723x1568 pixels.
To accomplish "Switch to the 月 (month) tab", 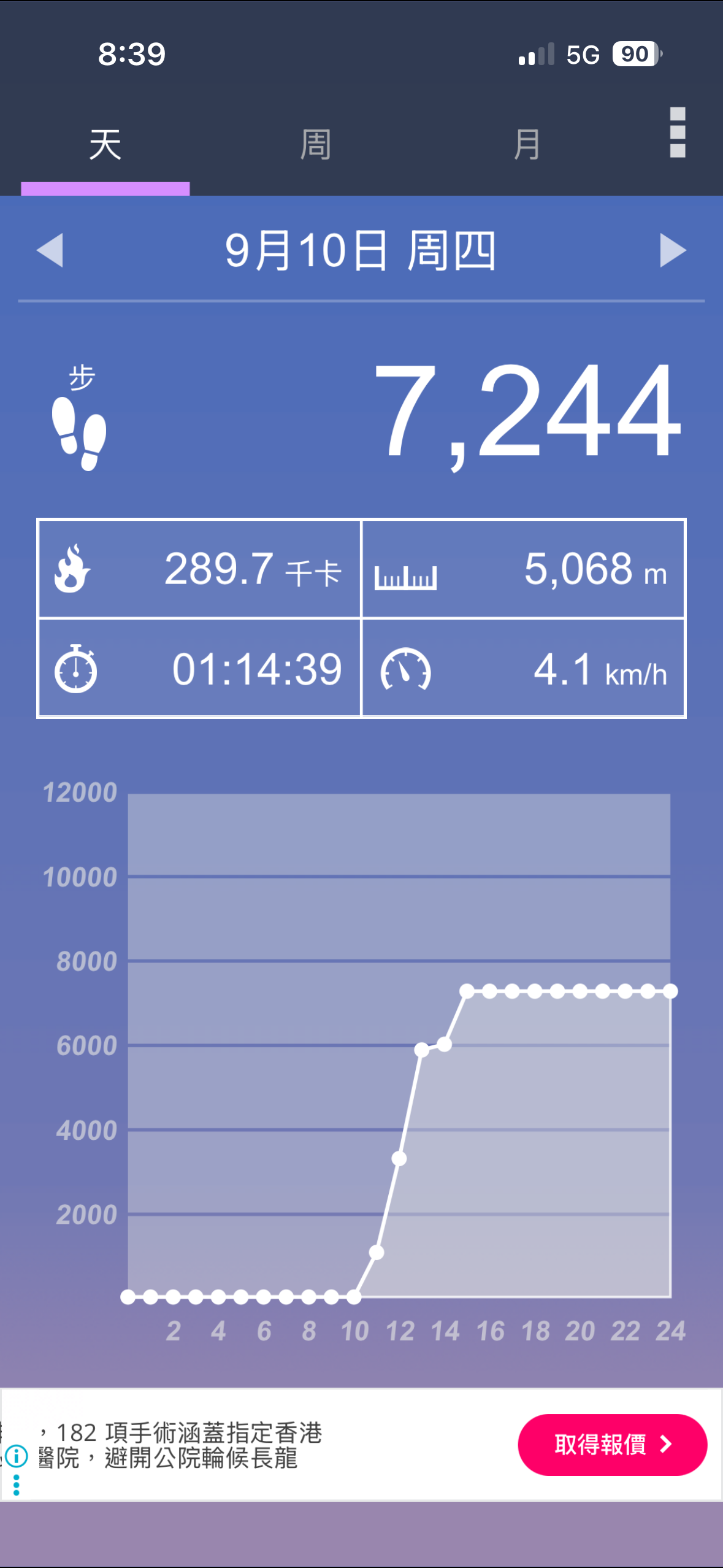I will point(527,145).
